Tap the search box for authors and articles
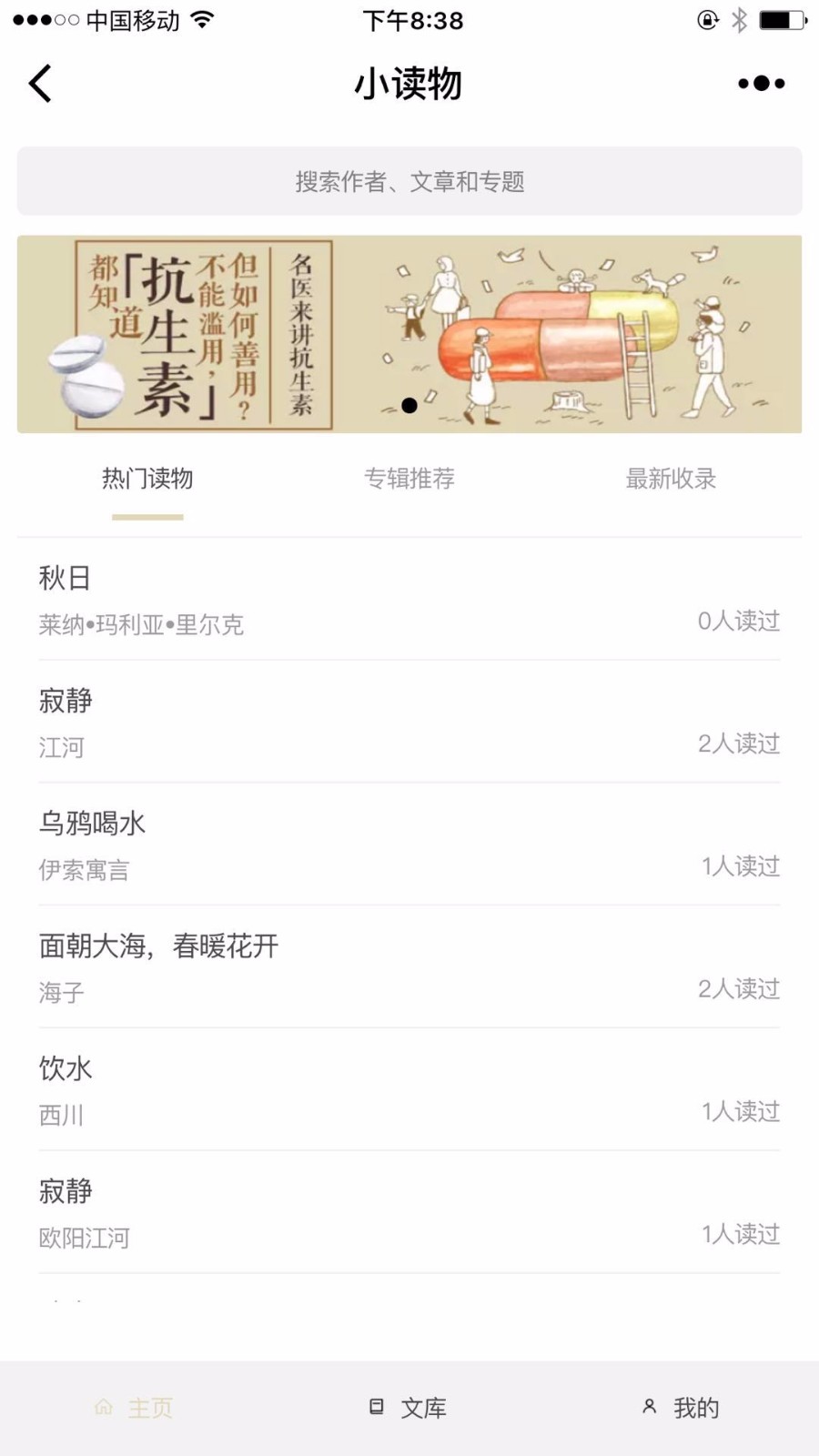Image resolution: width=819 pixels, height=1456 pixels. point(409,181)
